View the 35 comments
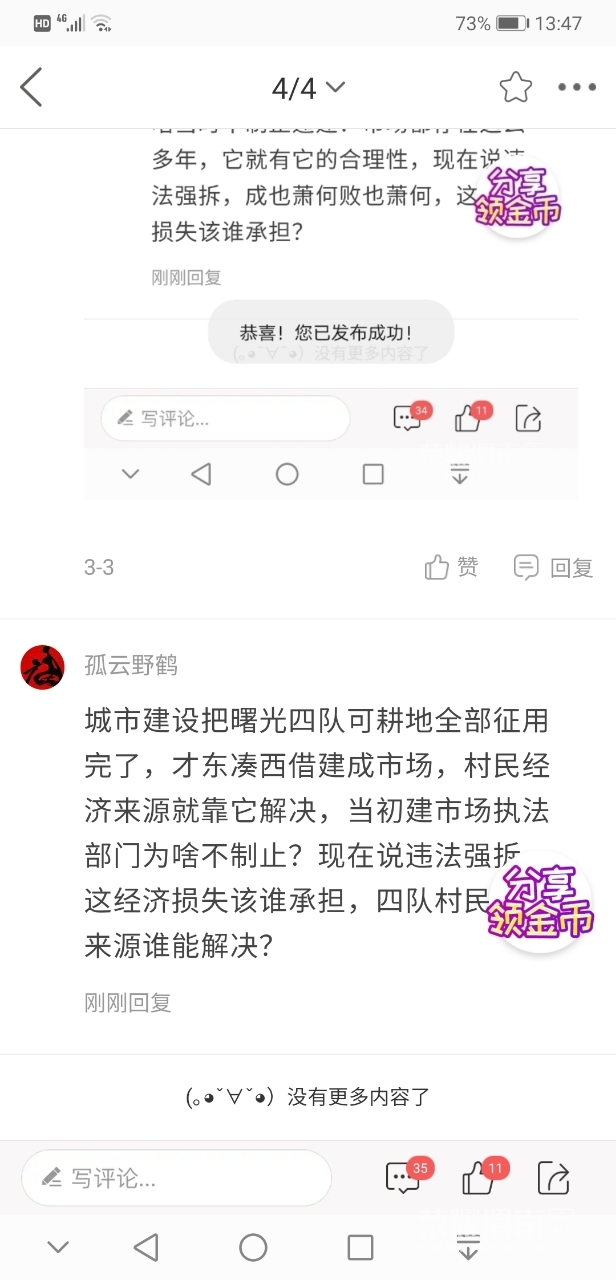The height and width of the screenshot is (1280, 616). pyautogui.click(x=405, y=1177)
